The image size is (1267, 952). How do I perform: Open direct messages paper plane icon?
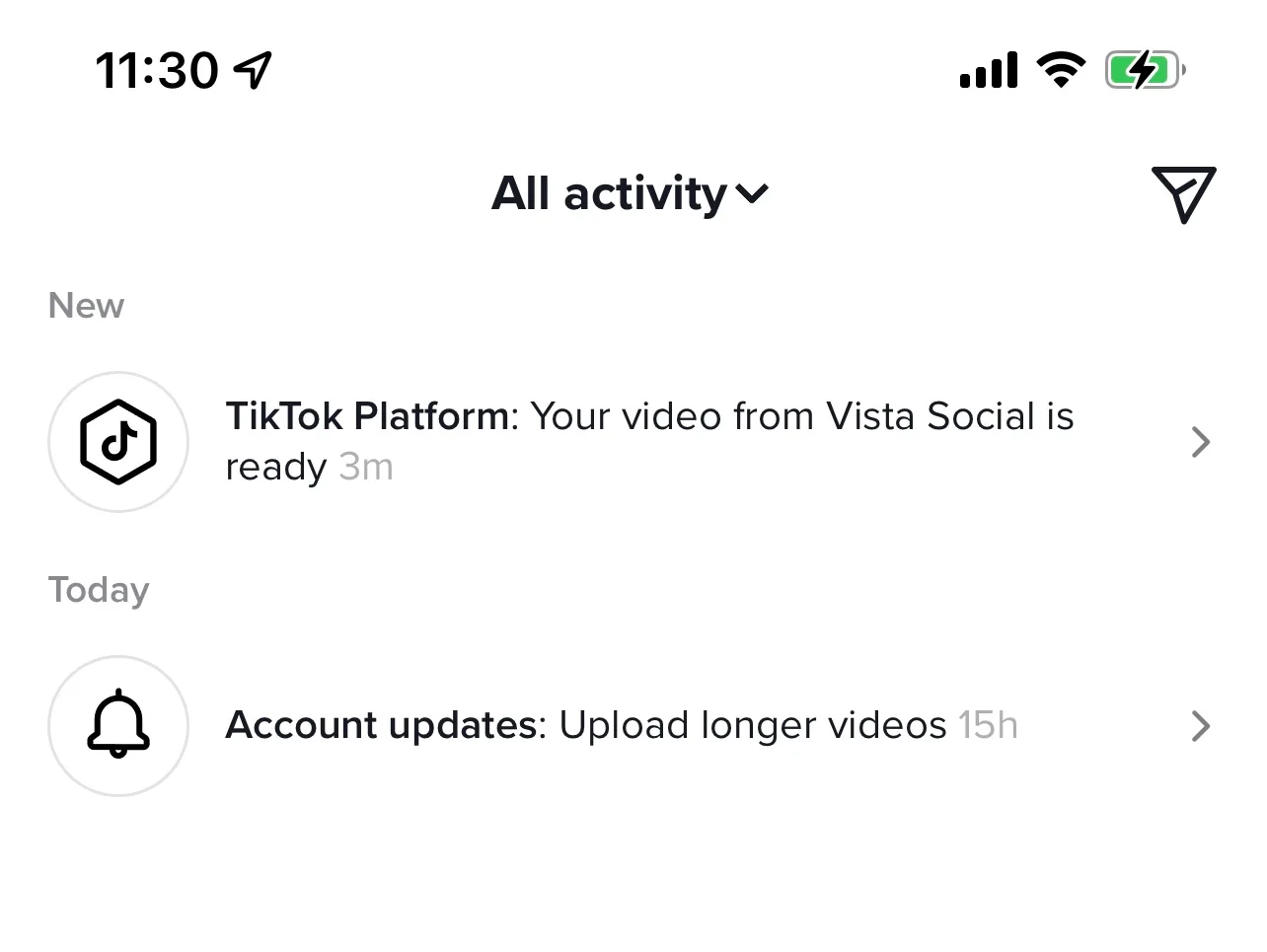[1182, 194]
